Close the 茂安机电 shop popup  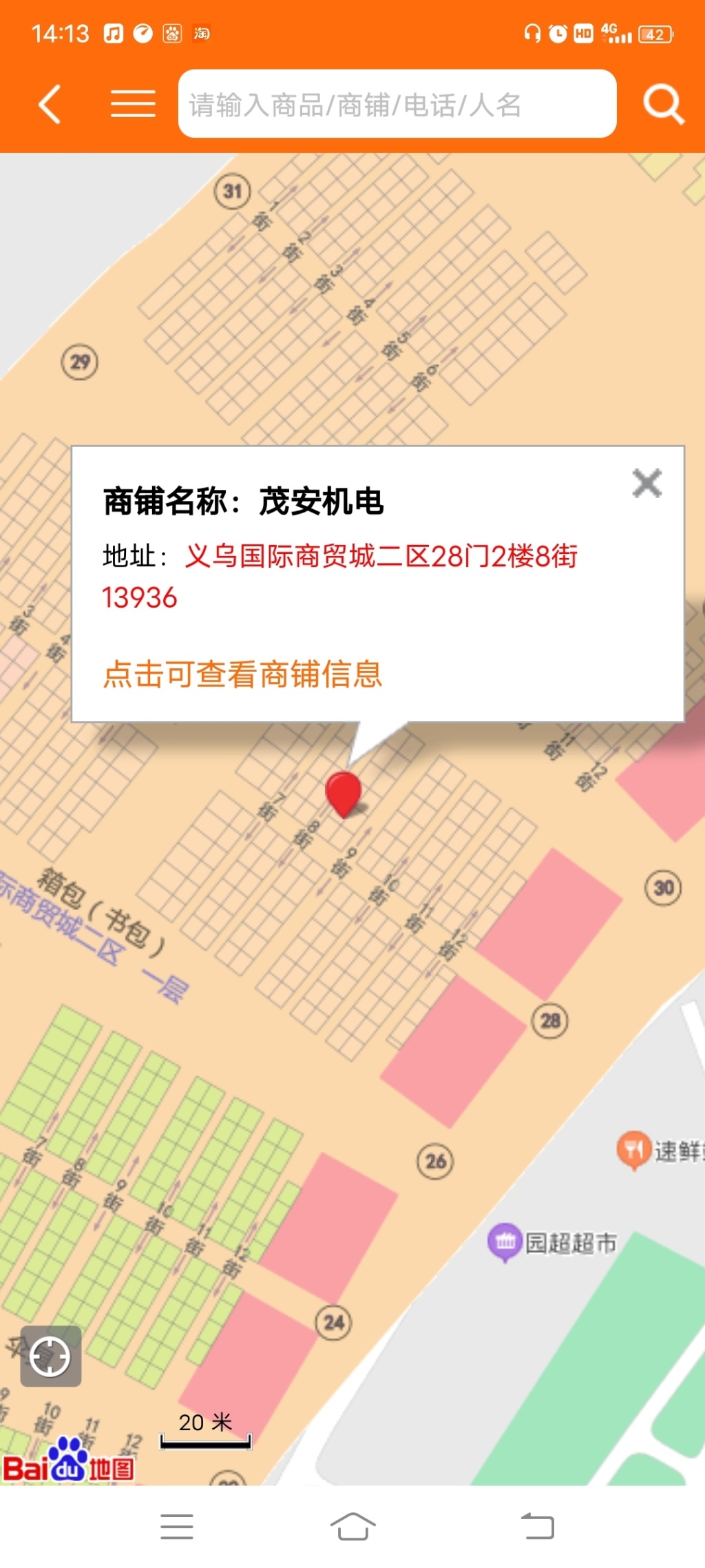point(646,483)
